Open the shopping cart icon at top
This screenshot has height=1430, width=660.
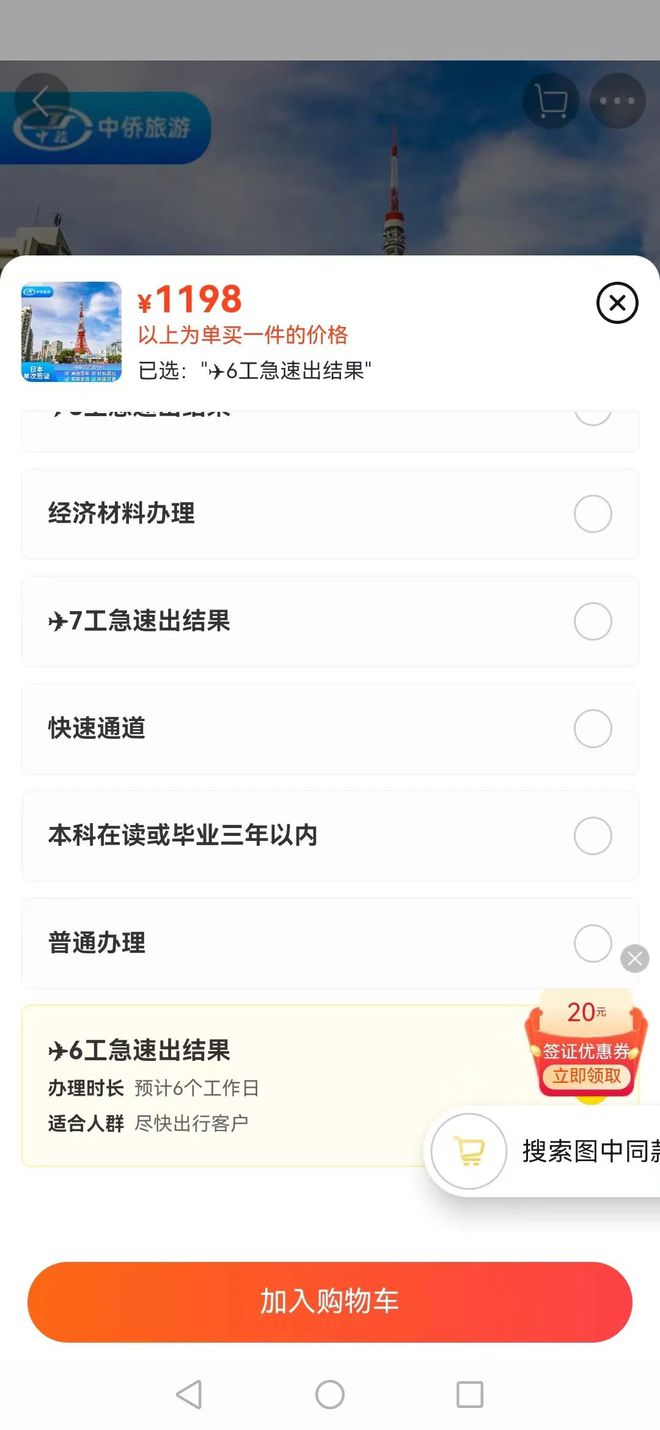click(x=551, y=101)
